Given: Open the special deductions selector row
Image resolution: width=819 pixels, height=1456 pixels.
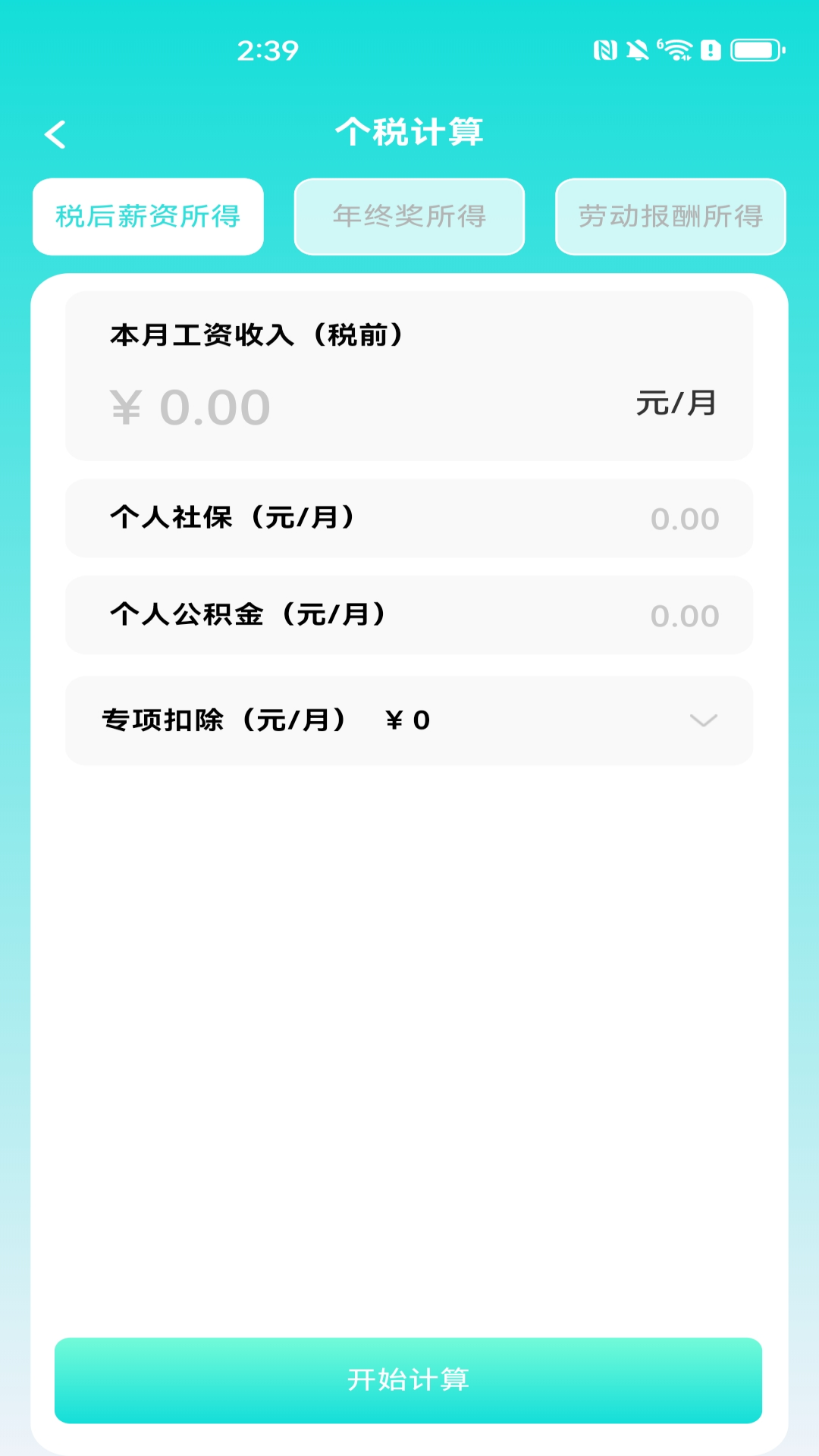Looking at the screenshot, I should tap(409, 720).
